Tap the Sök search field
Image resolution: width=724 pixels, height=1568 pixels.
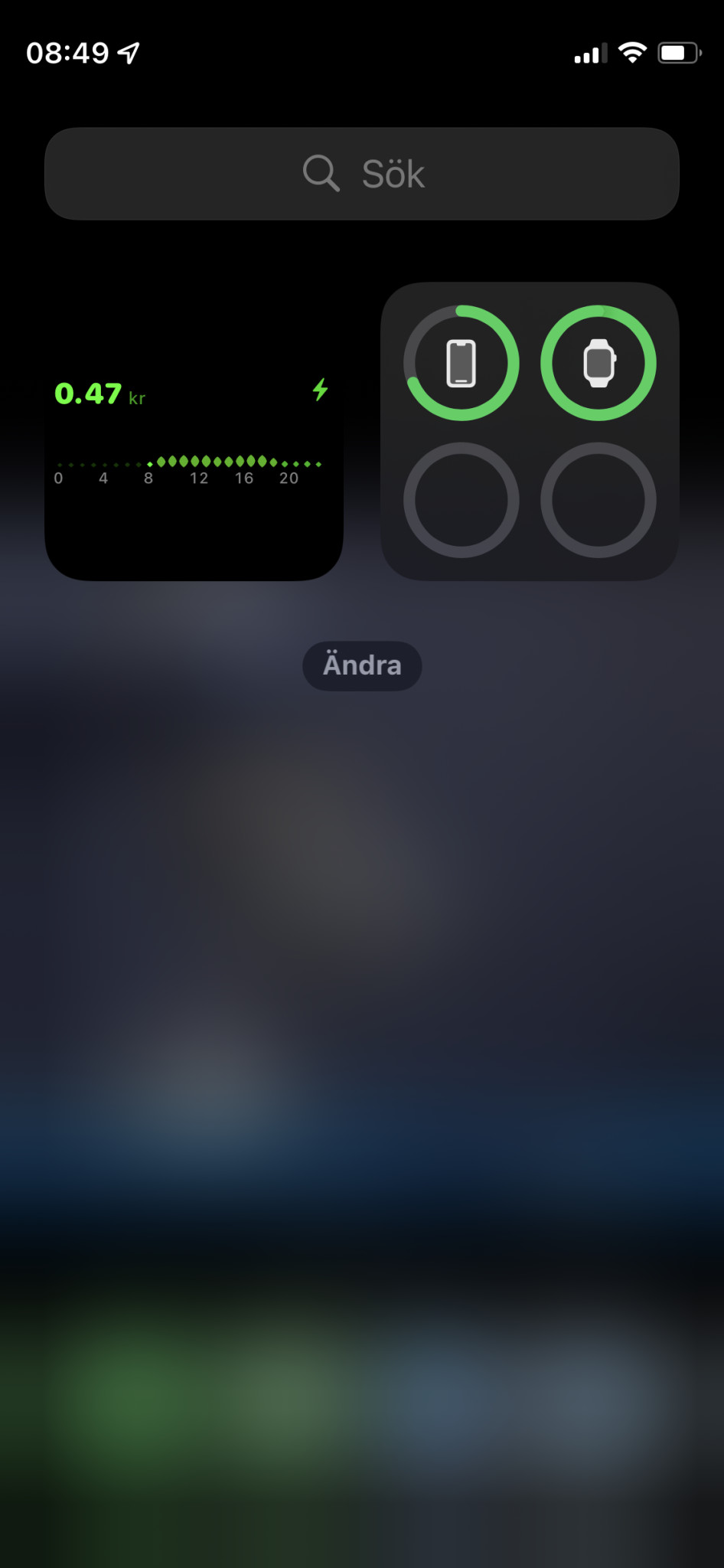(x=362, y=174)
